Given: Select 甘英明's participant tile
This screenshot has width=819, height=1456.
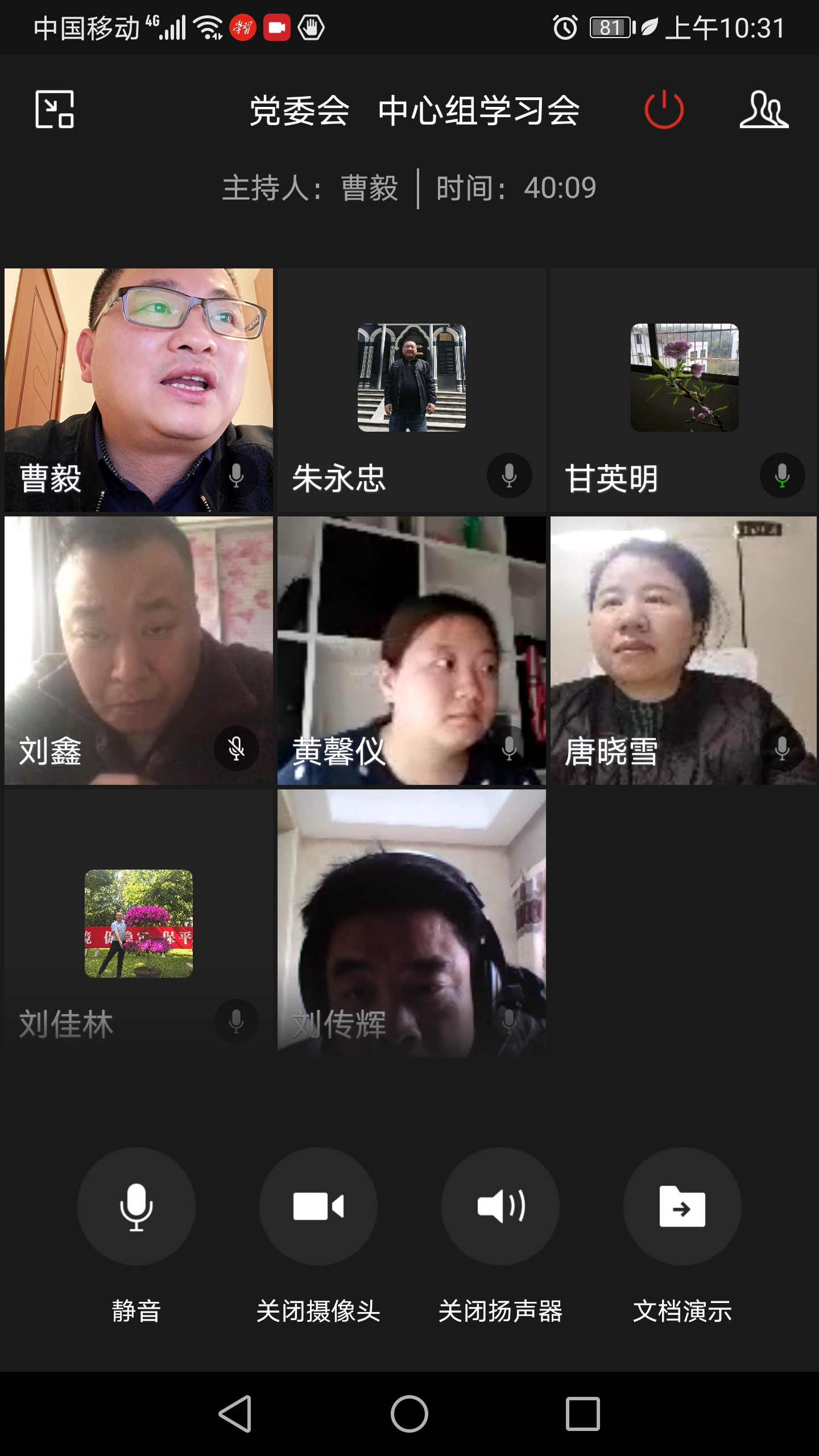Looking at the screenshot, I should [x=684, y=390].
